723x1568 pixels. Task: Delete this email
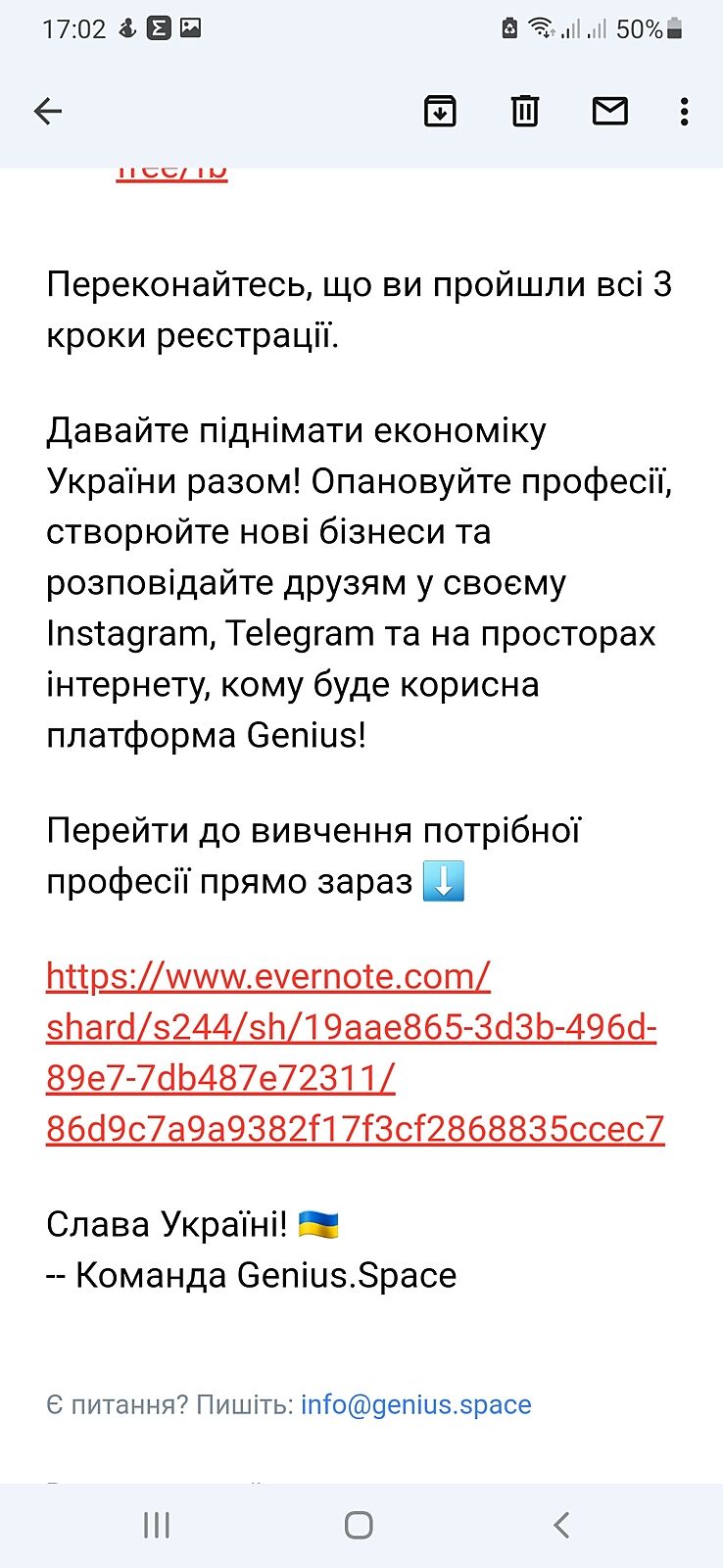click(x=525, y=112)
